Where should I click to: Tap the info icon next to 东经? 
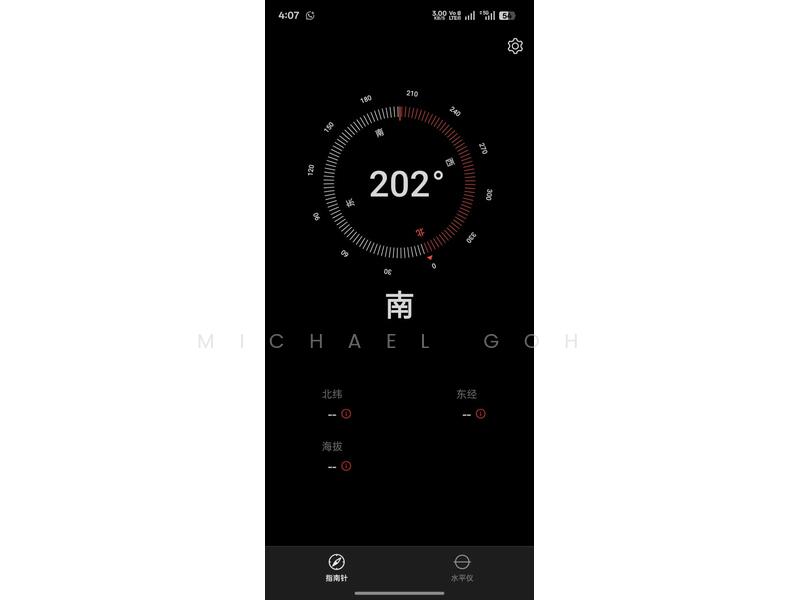pos(480,414)
